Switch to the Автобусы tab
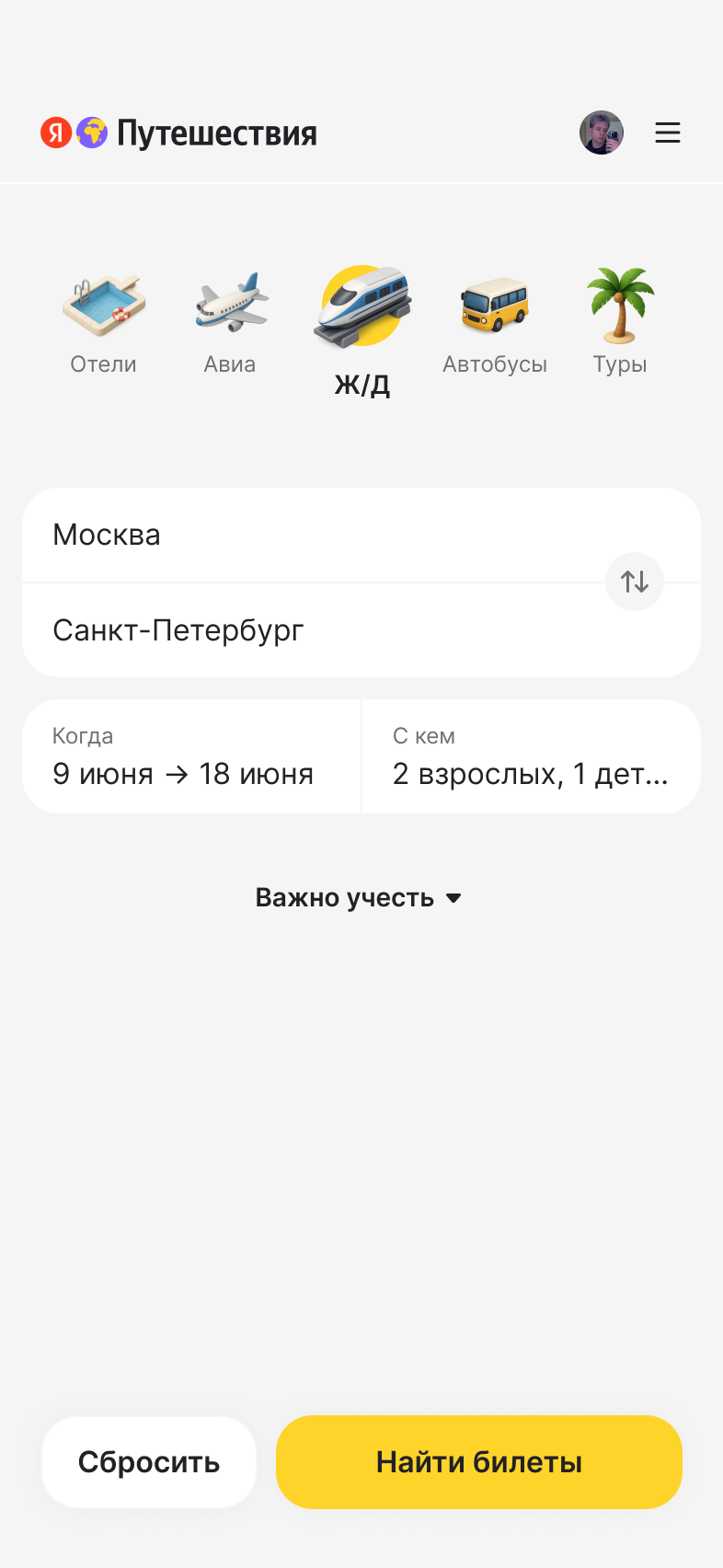Viewport: 723px width, 1568px height. [495, 324]
